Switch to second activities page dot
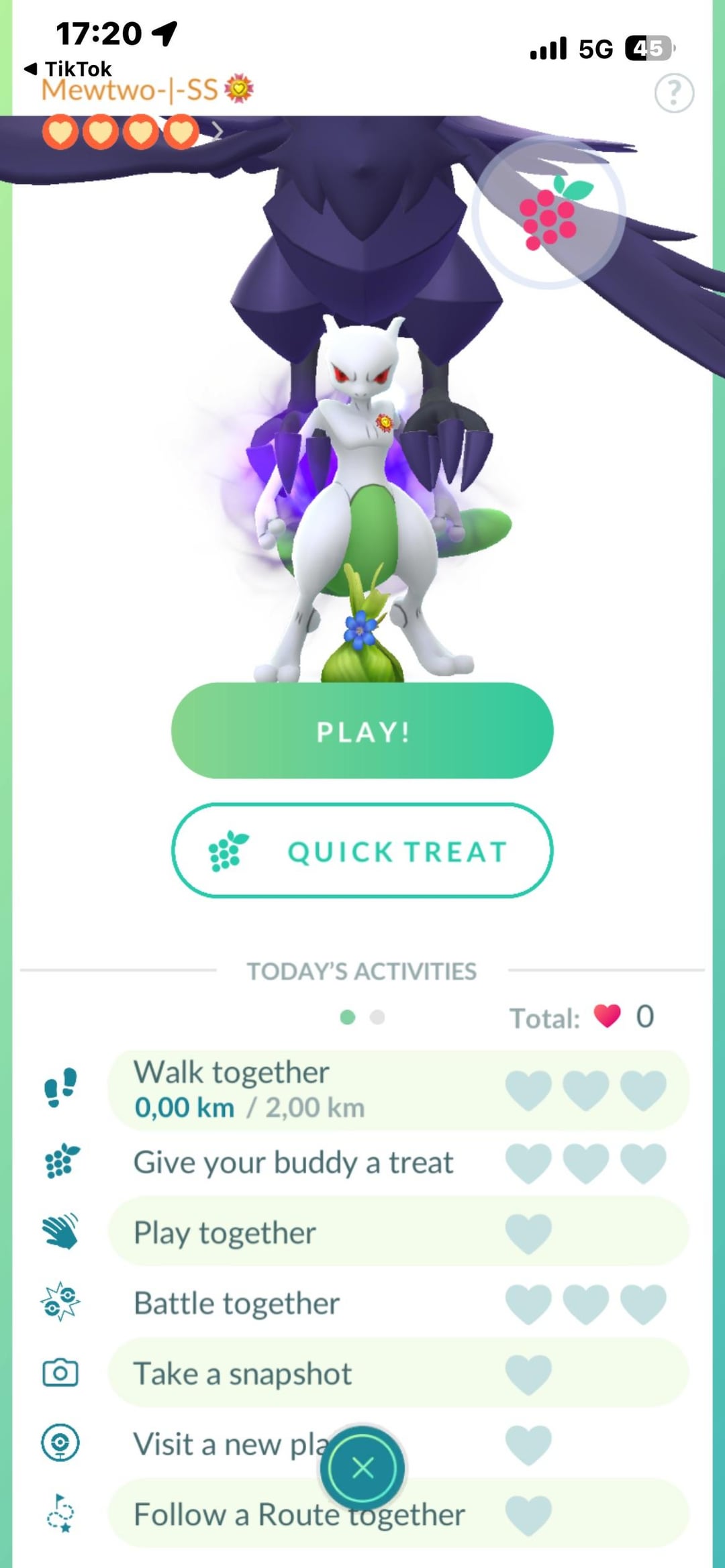Screen dimensions: 725x1568 tap(377, 1017)
